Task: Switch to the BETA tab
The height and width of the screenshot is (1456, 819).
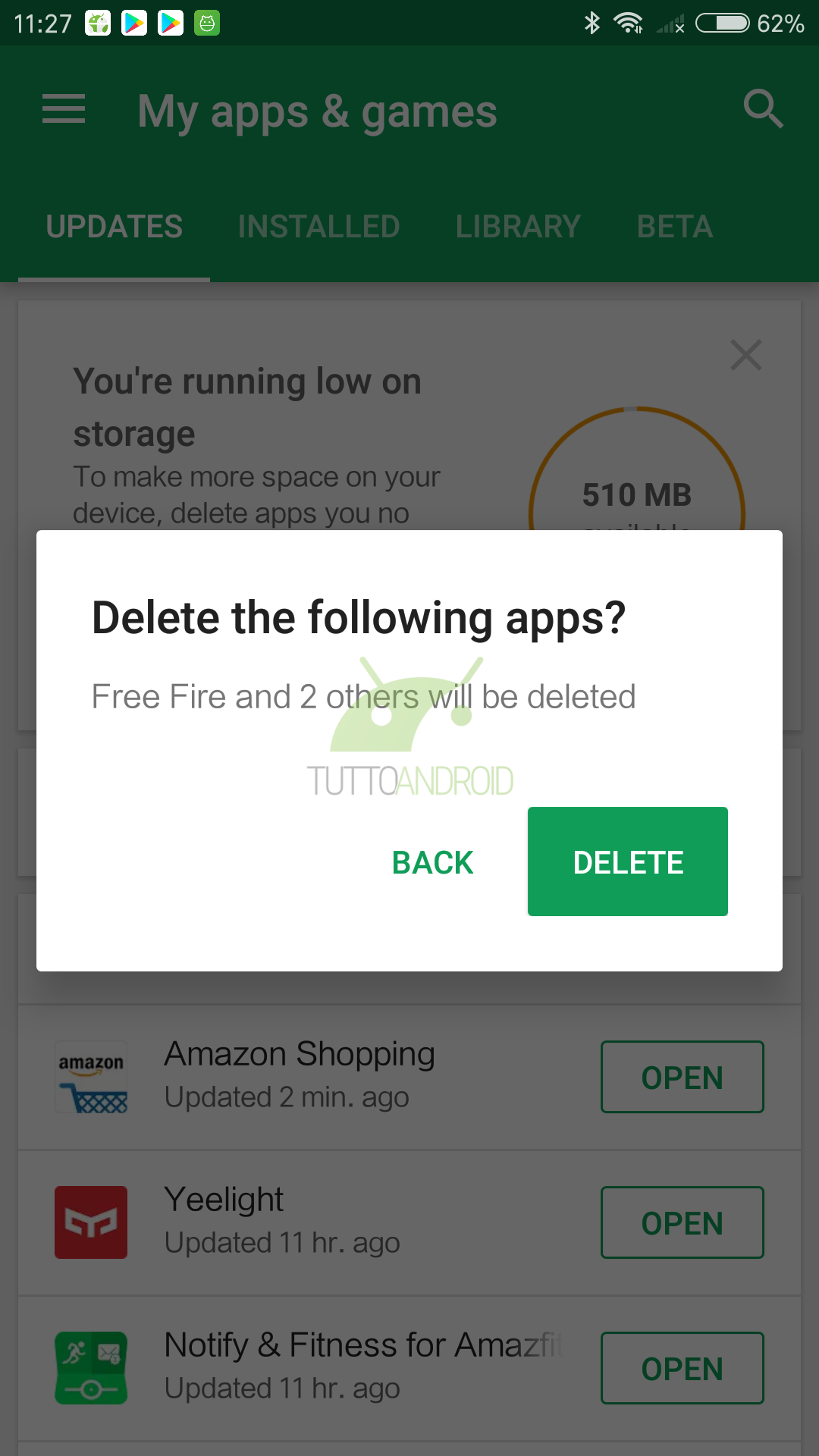Action: click(x=675, y=227)
